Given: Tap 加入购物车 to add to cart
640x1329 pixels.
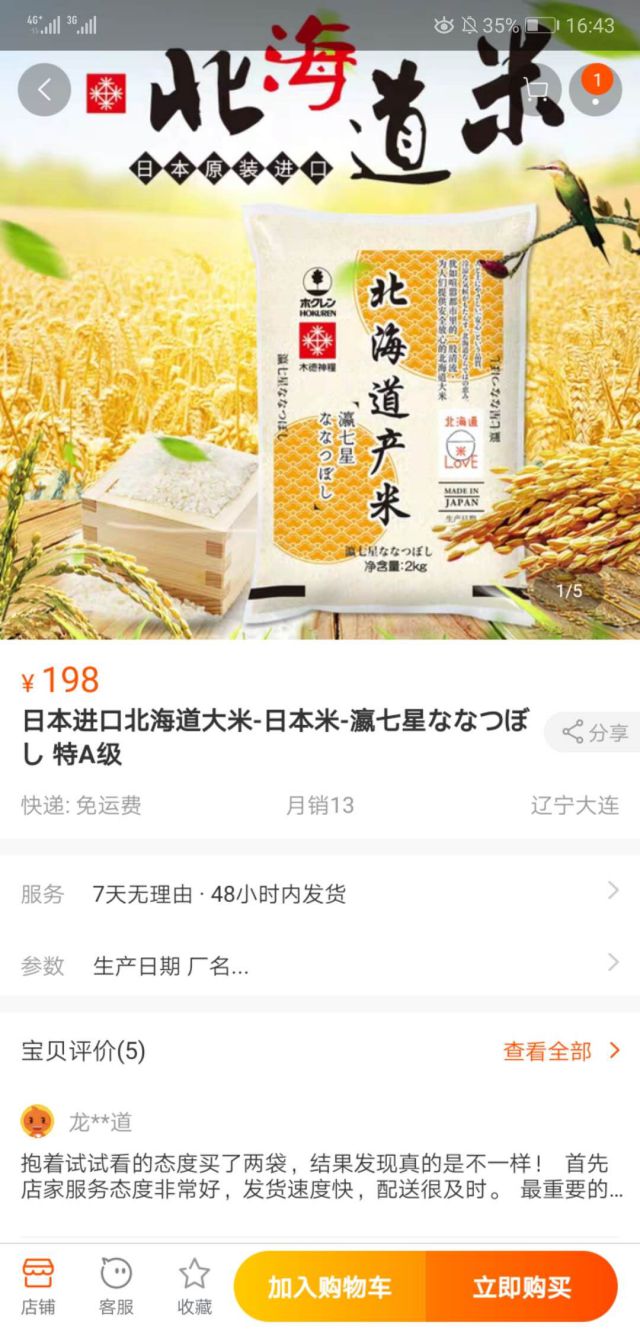Looking at the screenshot, I should pyautogui.click(x=330, y=1287).
